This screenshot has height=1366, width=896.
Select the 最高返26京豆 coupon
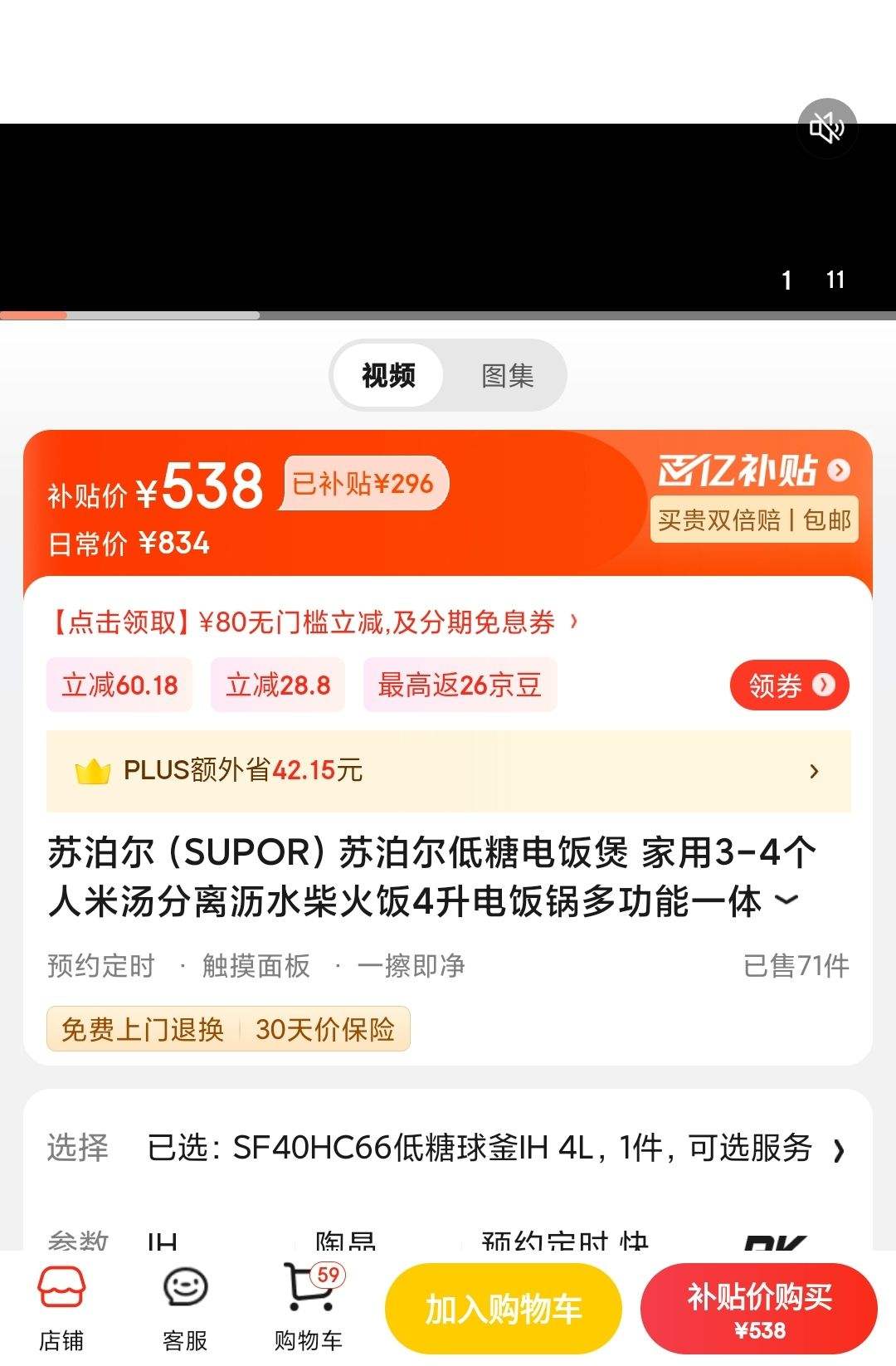point(458,684)
